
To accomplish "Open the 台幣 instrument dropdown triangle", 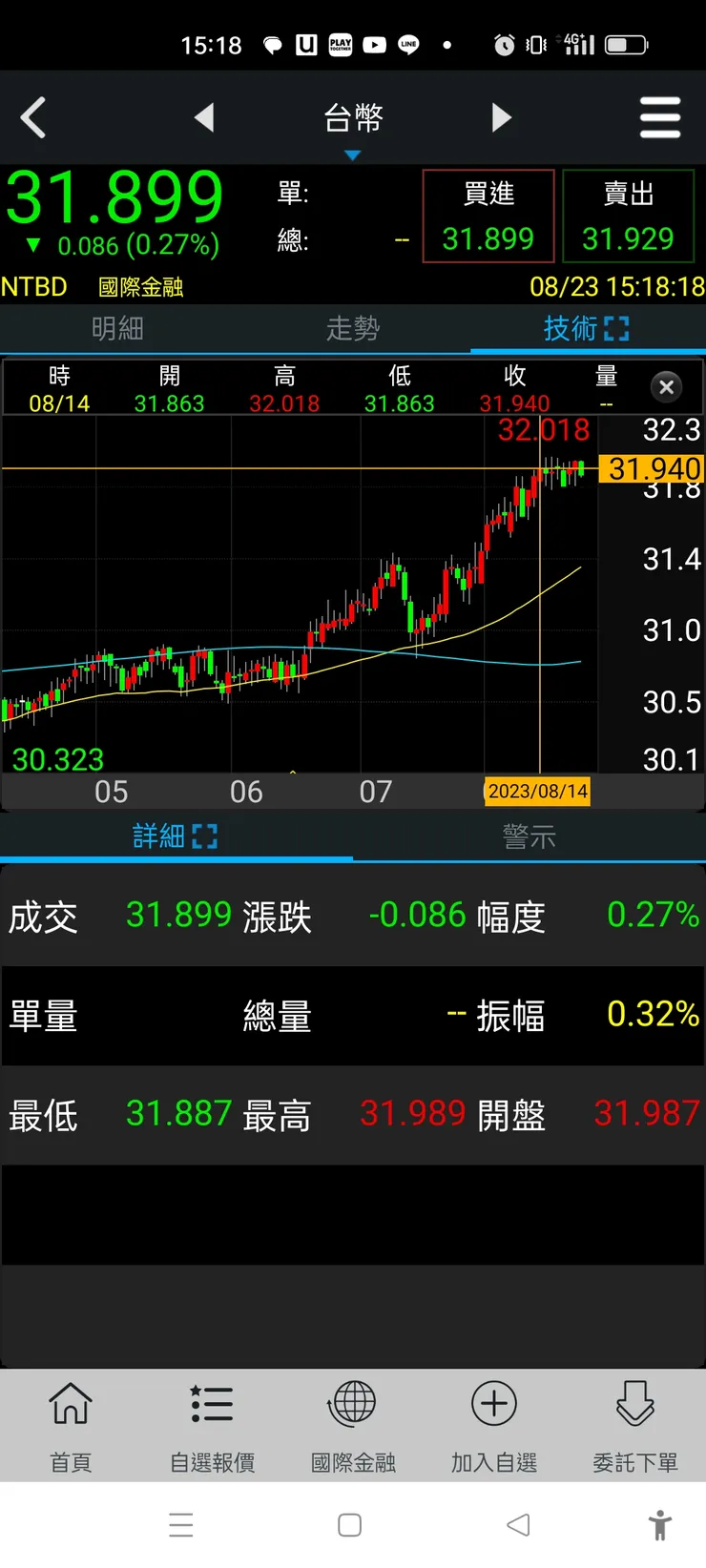I will [352, 153].
